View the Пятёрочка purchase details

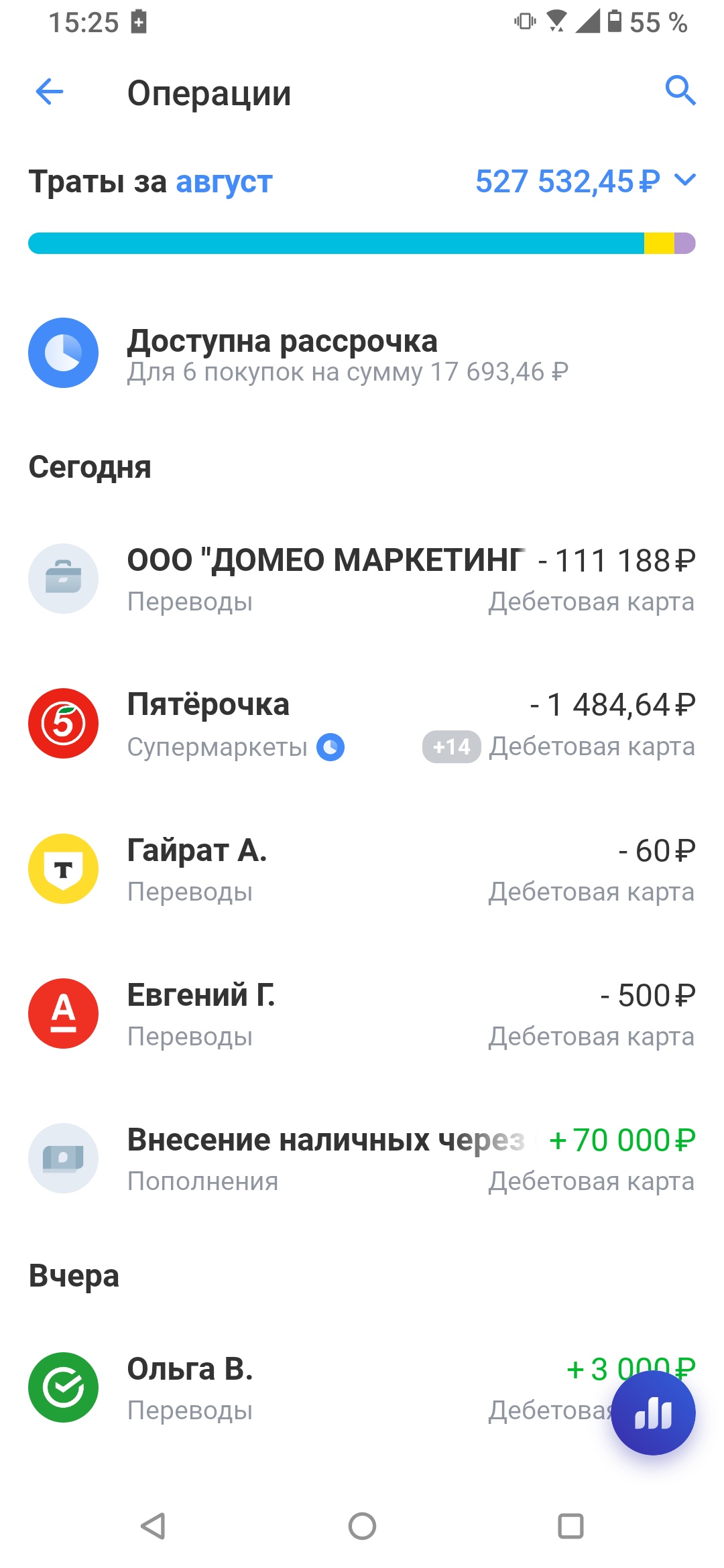[x=362, y=724]
